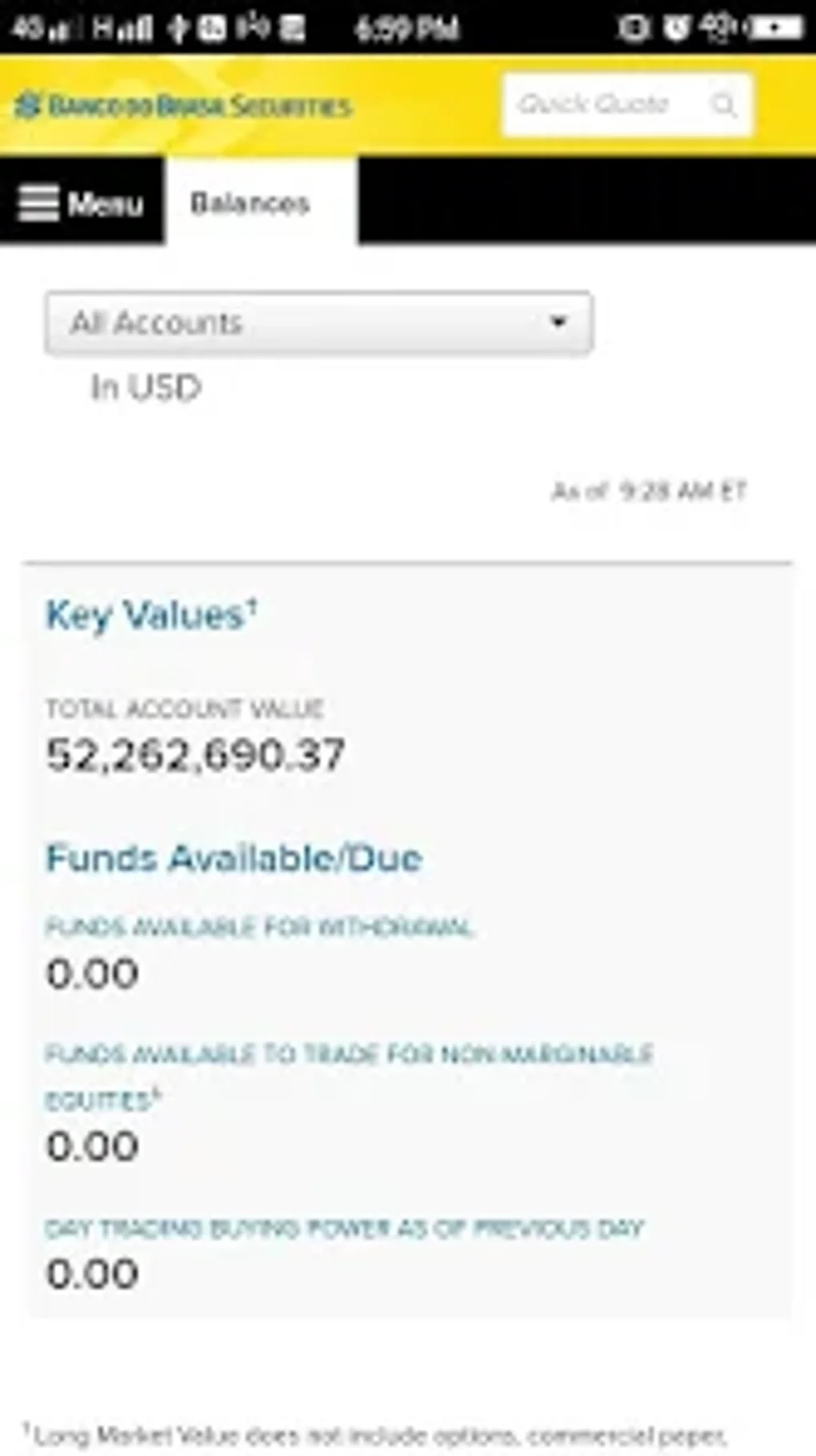Select the Balances tab
The width and height of the screenshot is (816, 1456).
point(250,203)
